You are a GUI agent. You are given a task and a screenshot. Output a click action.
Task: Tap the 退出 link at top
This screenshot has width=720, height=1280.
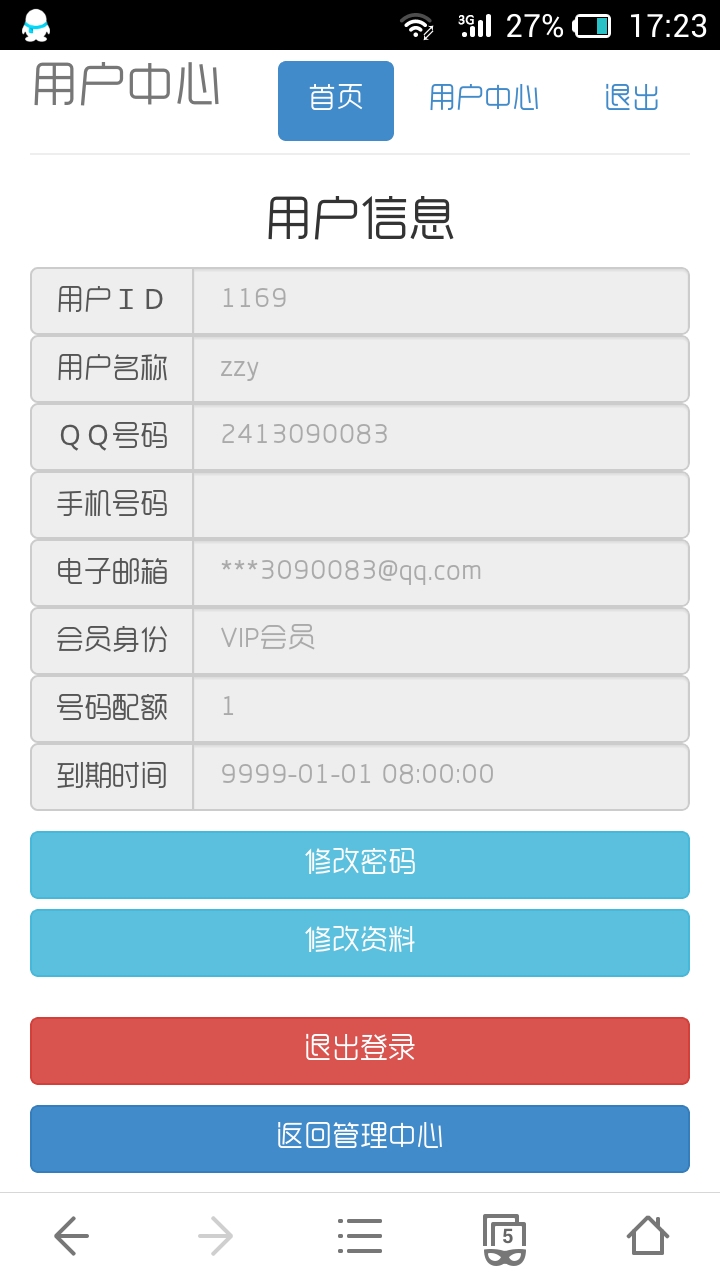click(632, 98)
